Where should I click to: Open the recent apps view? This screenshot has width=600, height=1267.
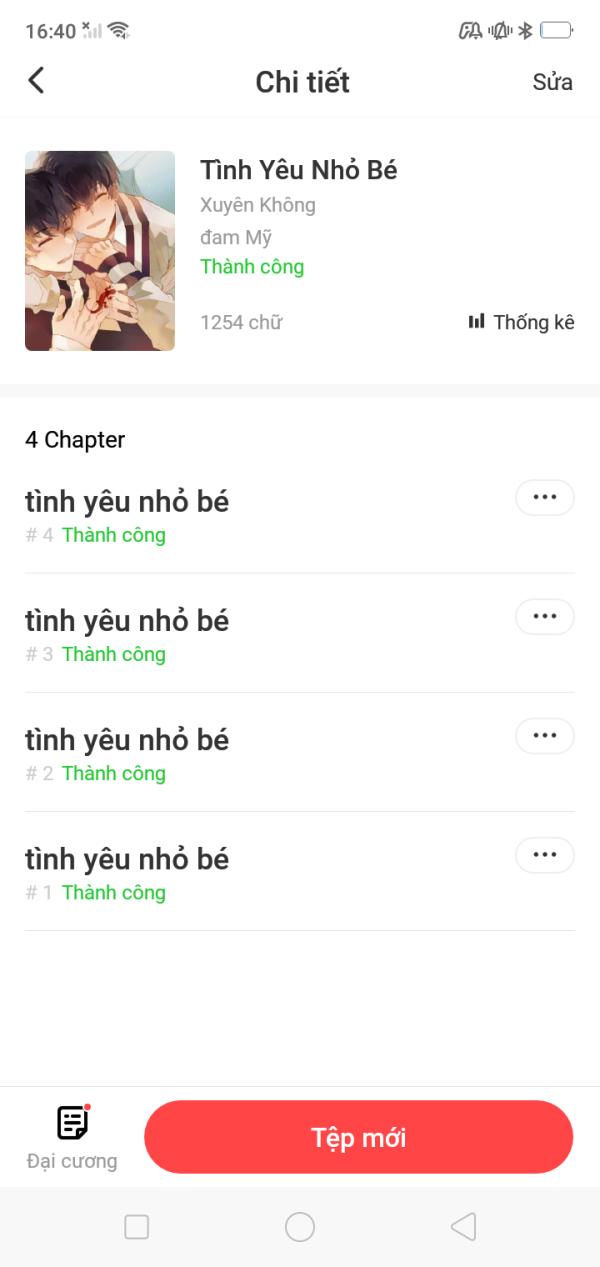pyautogui.click(x=137, y=1227)
